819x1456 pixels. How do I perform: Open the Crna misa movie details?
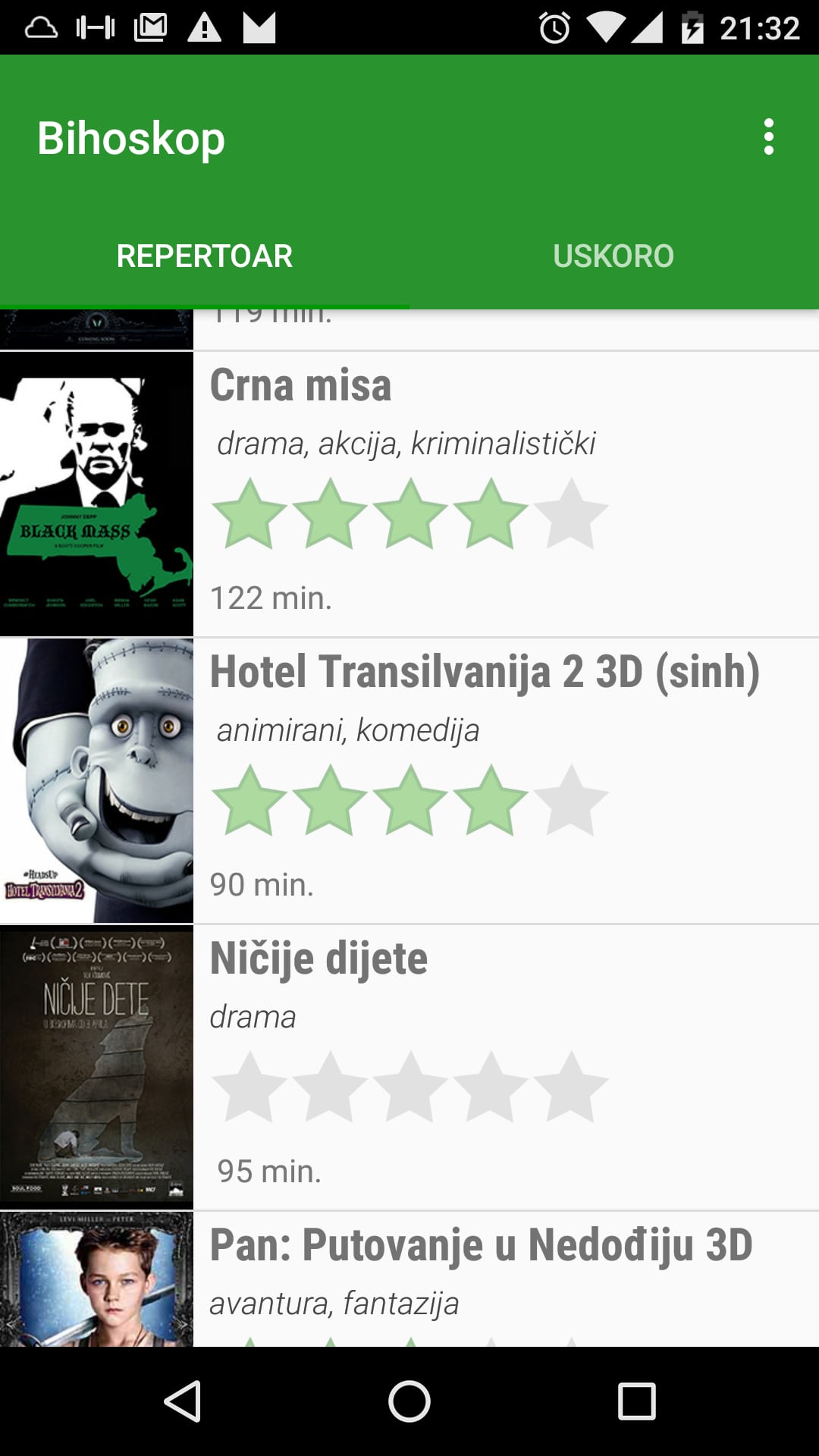[300, 385]
